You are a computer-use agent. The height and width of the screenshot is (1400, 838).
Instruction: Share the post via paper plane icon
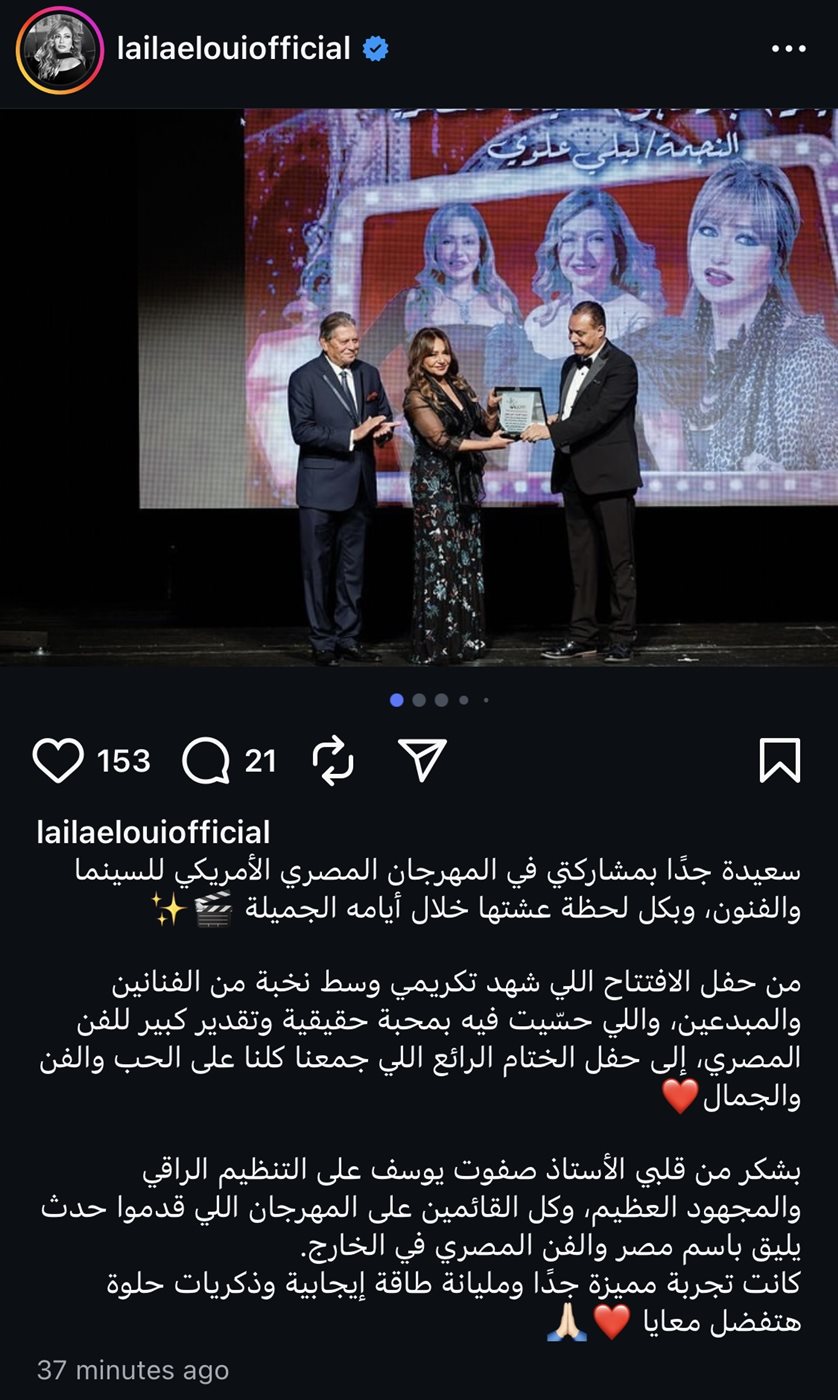coord(423,761)
